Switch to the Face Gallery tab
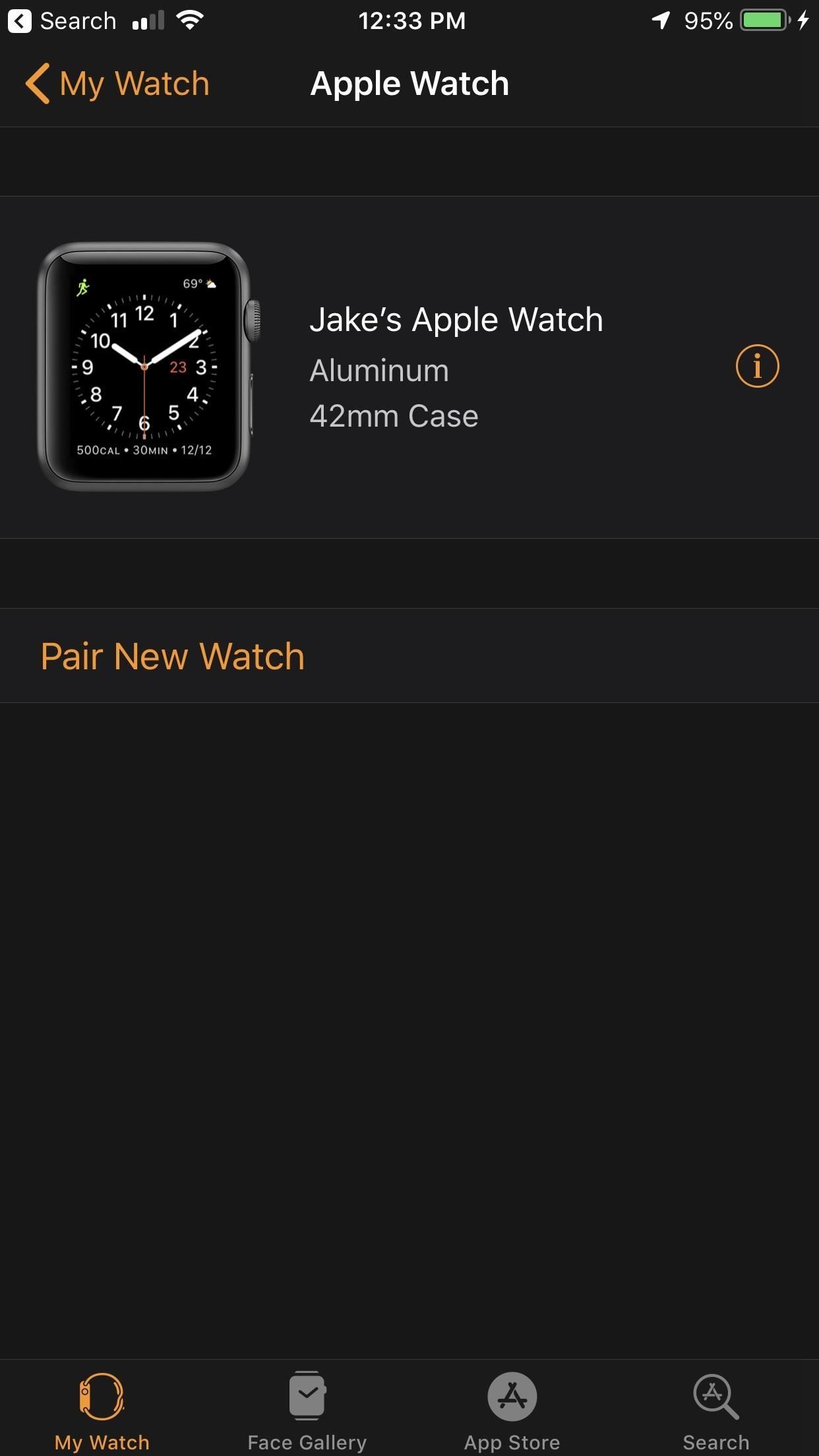The width and height of the screenshot is (819, 1456). click(307, 1410)
